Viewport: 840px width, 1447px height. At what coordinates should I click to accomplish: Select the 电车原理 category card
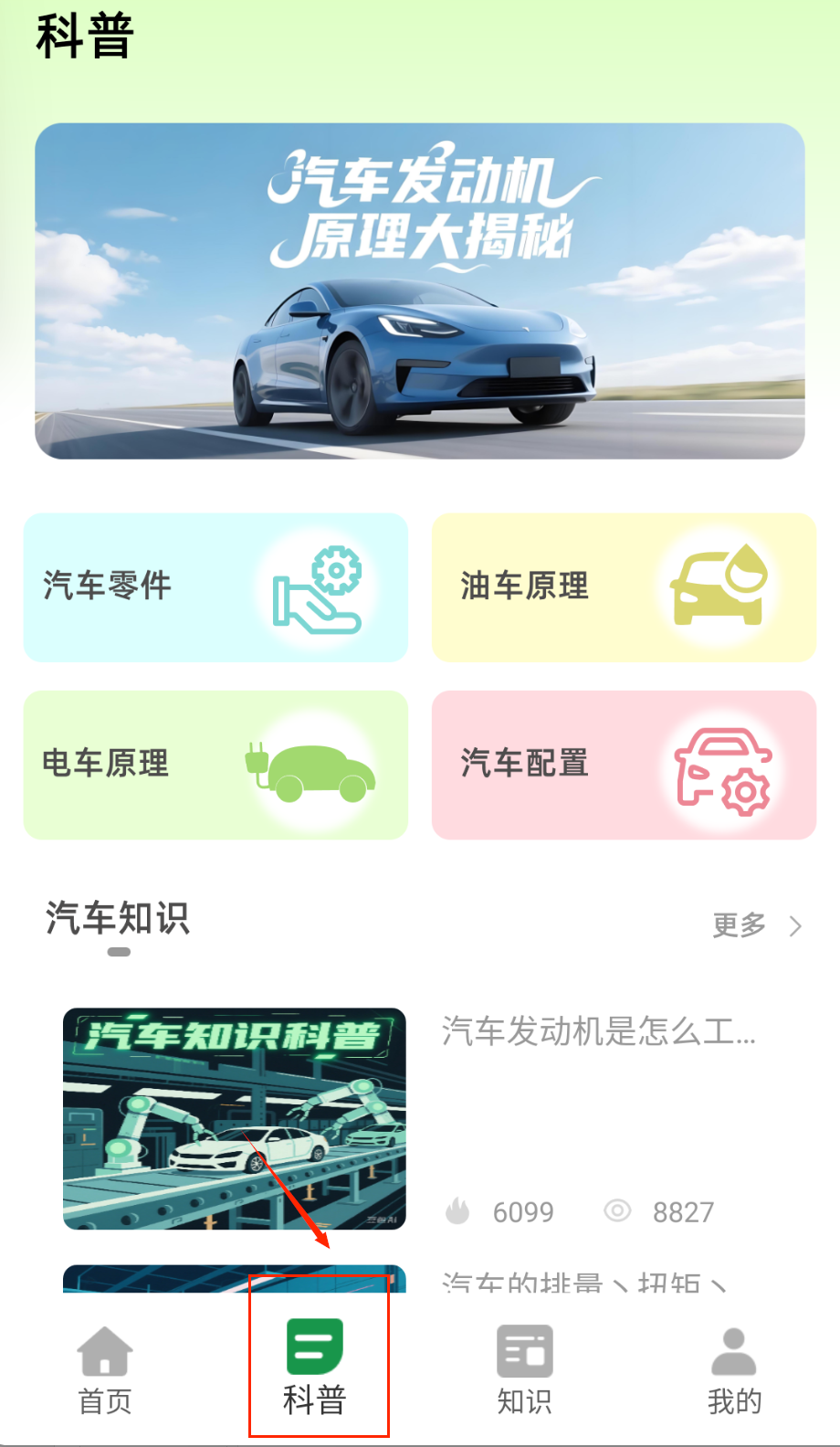click(215, 765)
